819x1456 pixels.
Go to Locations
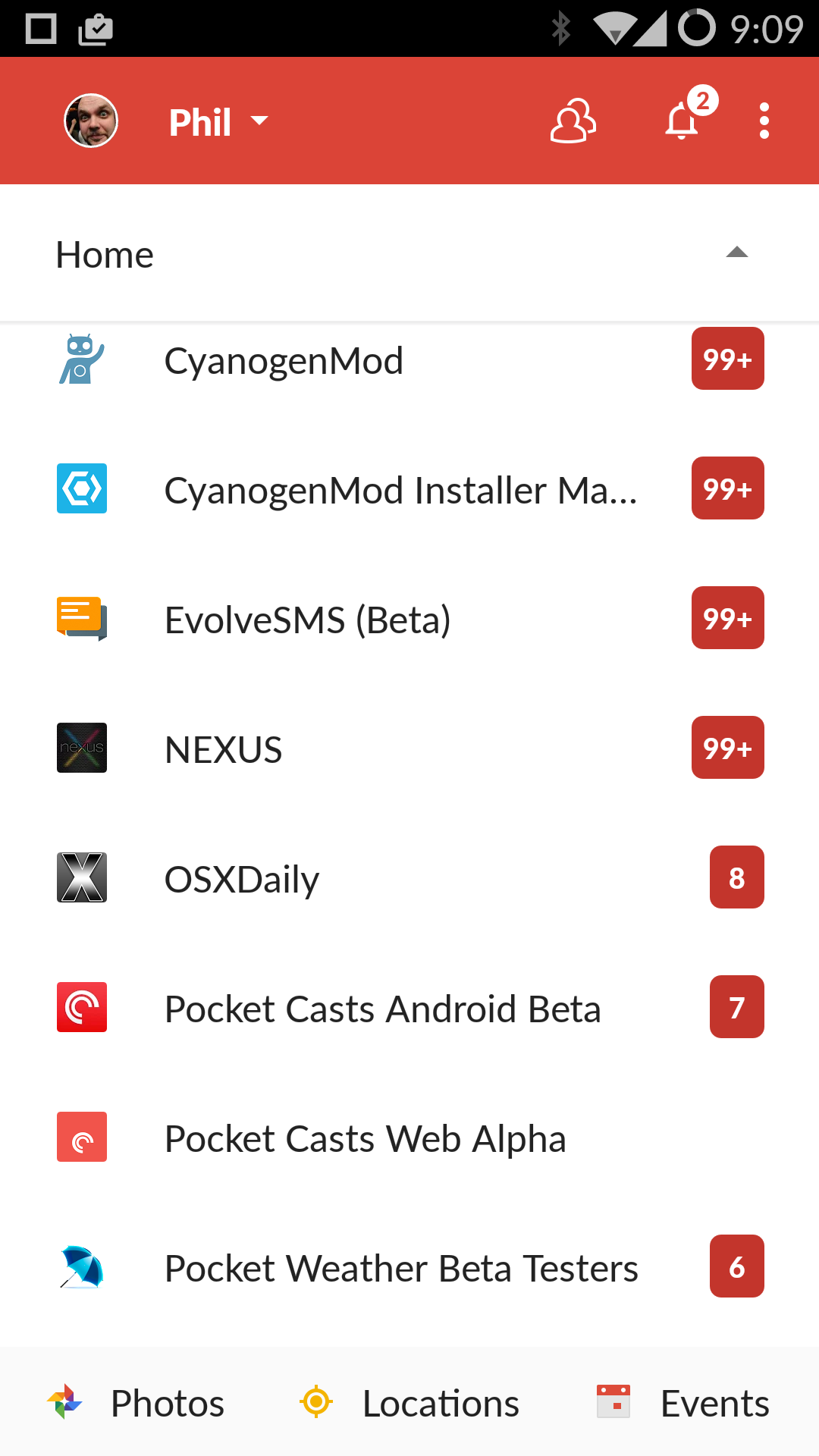point(409,1402)
